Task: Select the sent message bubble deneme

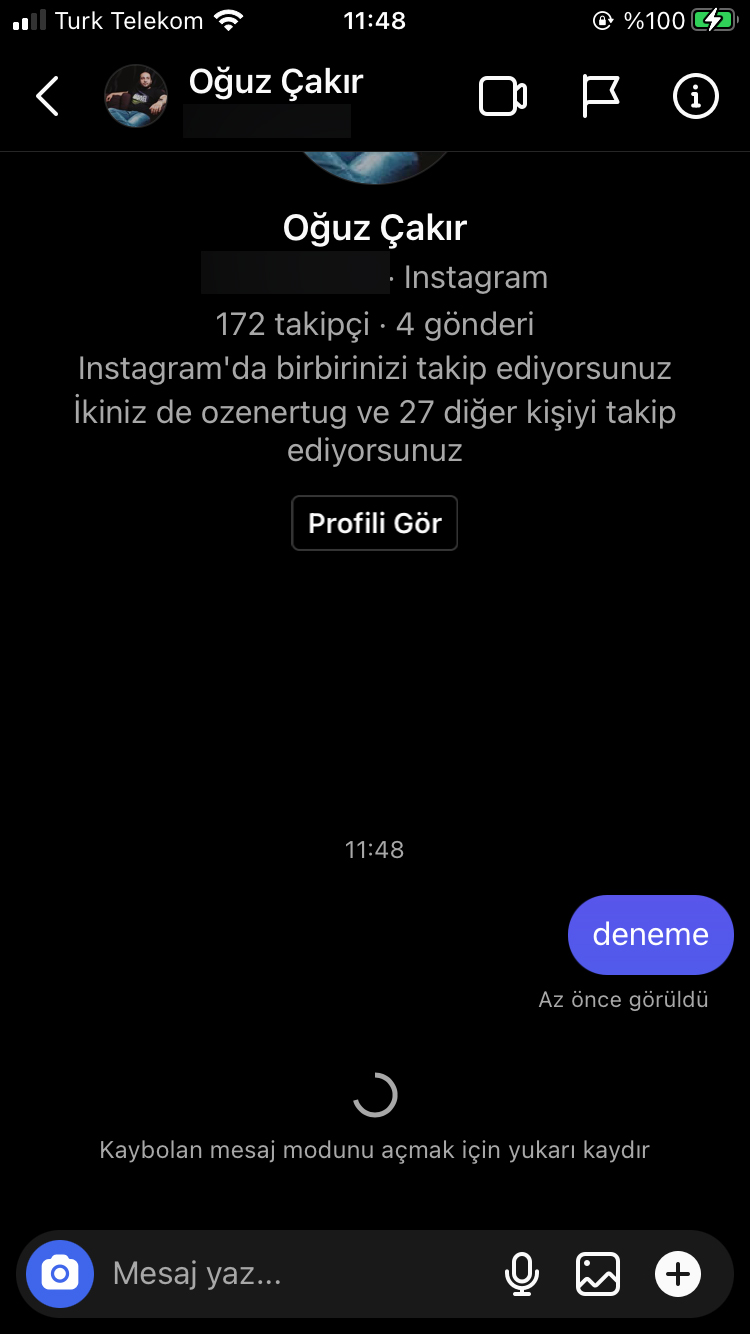Action: click(x=650, y=934)
